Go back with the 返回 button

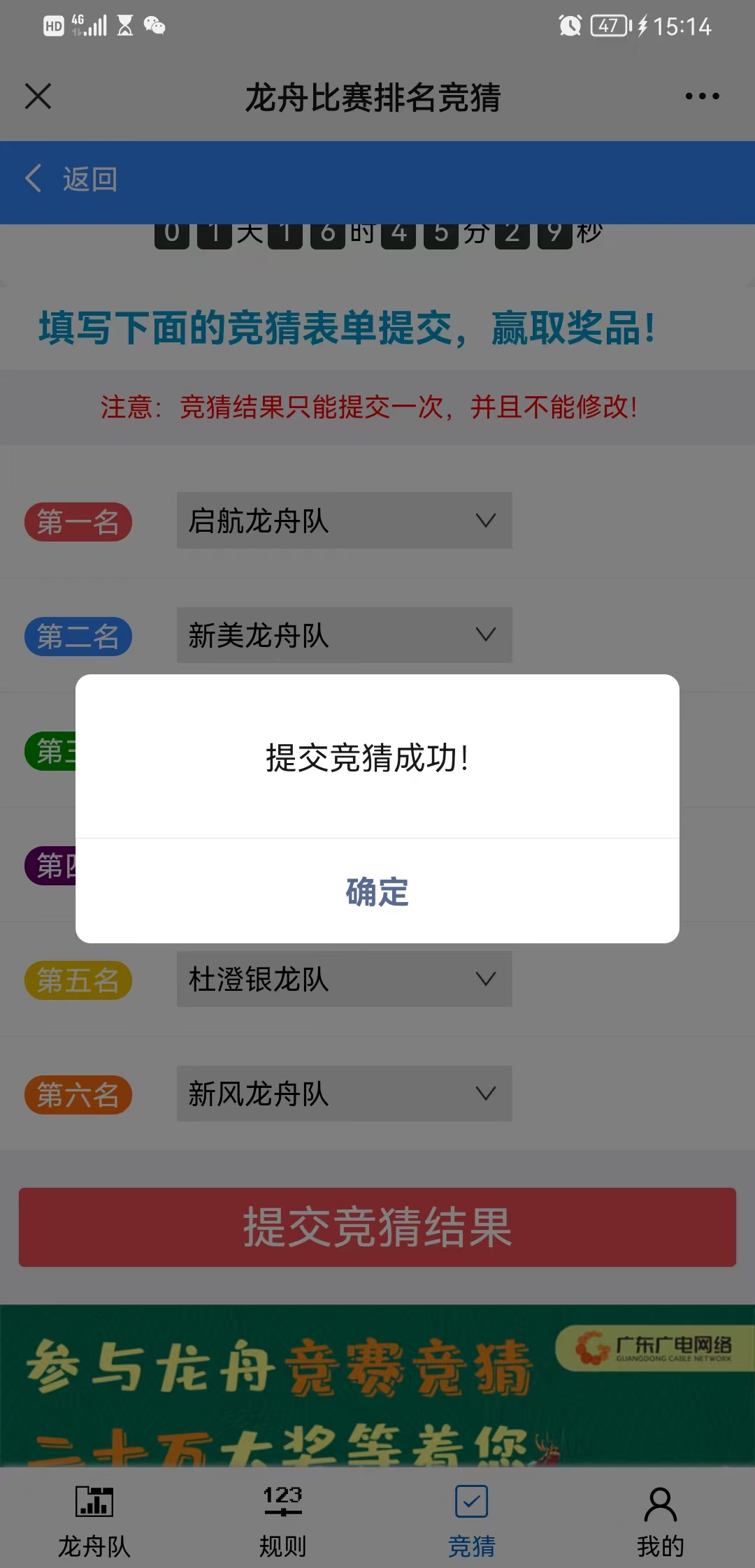71,180
